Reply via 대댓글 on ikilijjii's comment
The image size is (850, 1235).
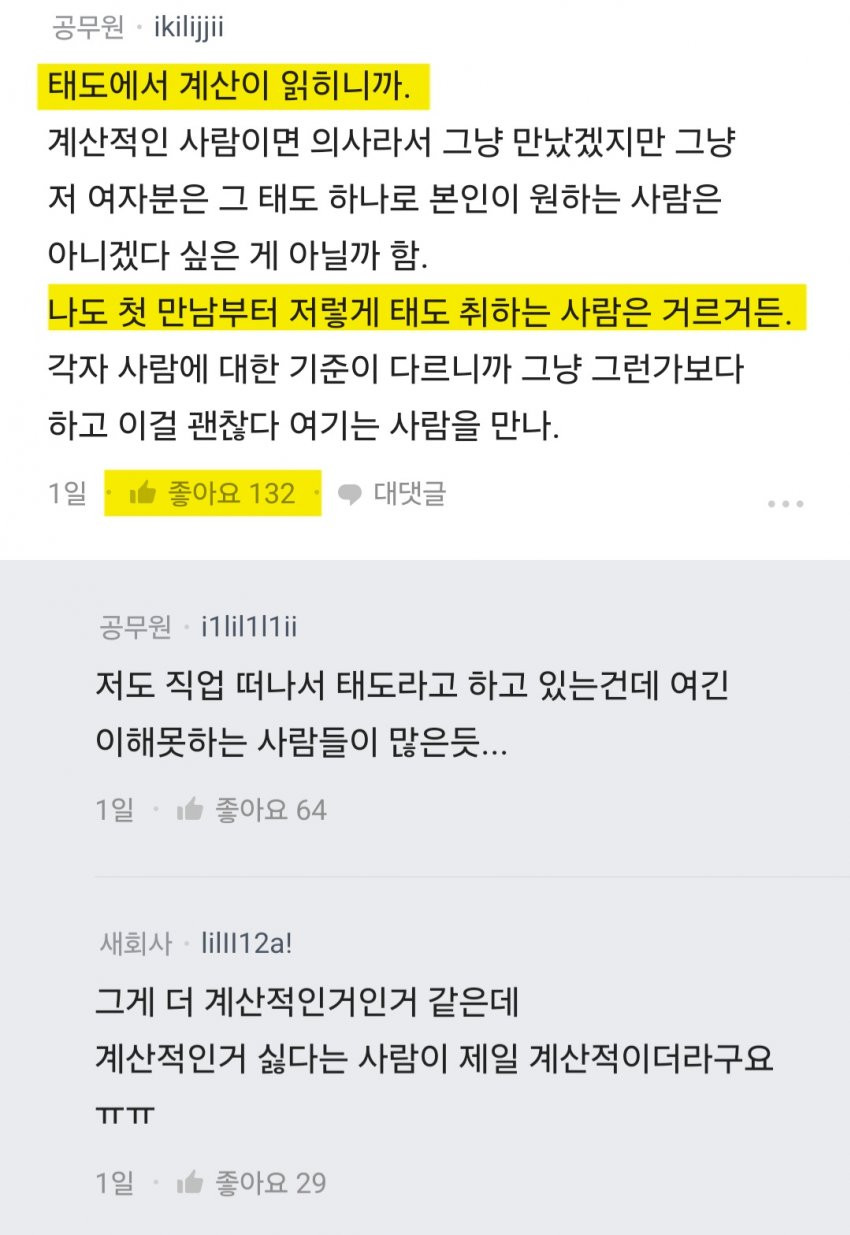pyautogui.click(x=391, y=493)
